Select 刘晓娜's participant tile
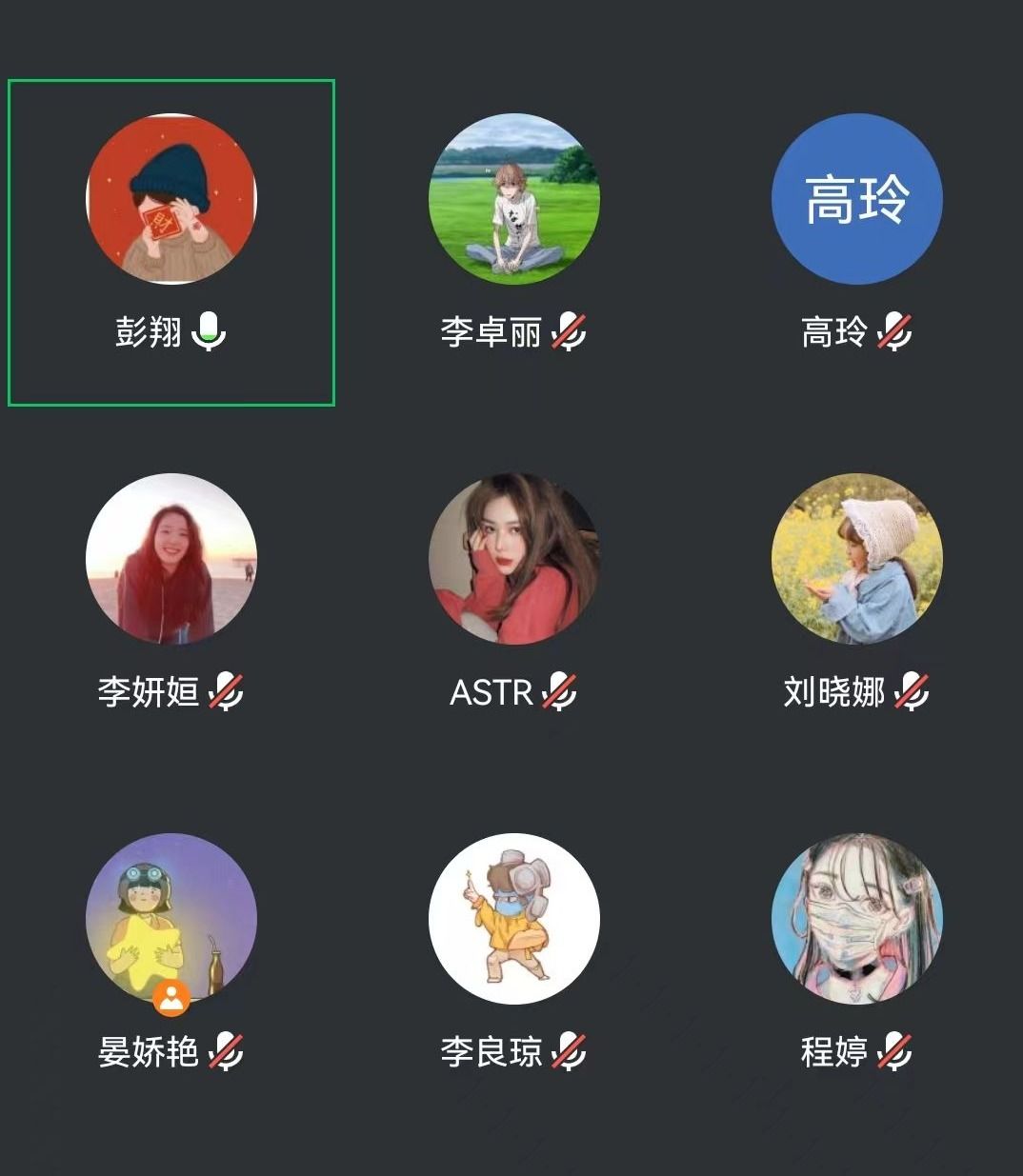 pyautogui.click(x=856, y=560)
